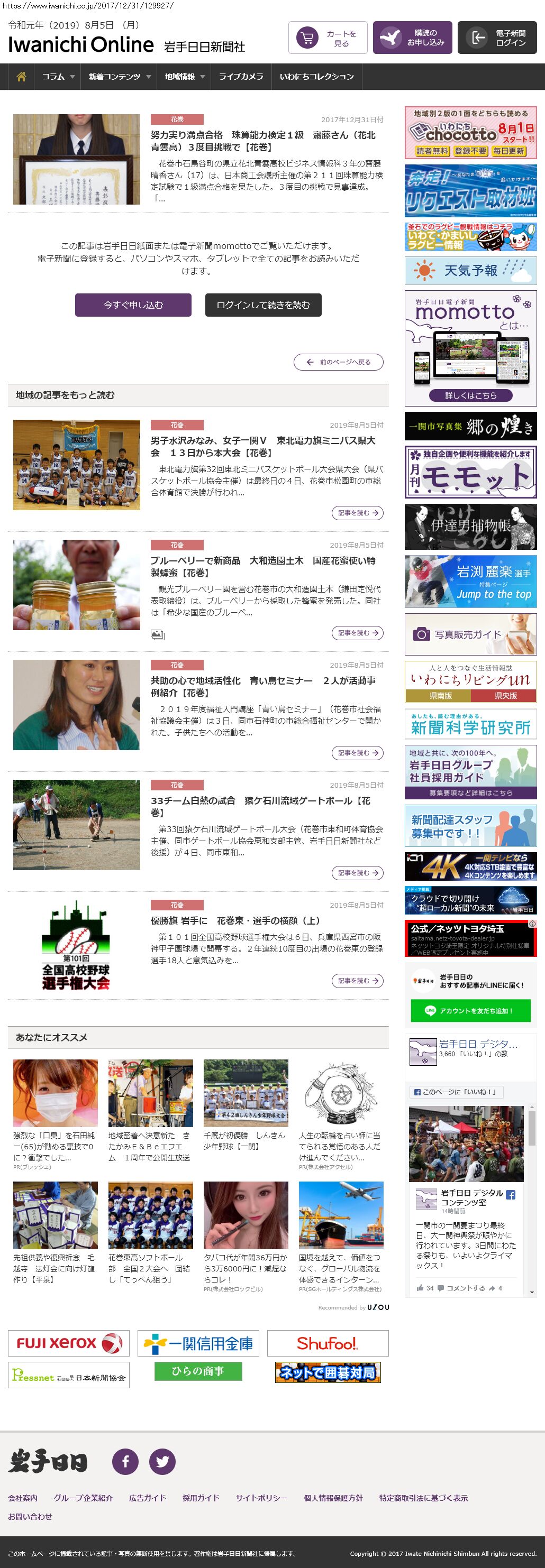Tap 今すぐ申し込む button
The height and width of the screenshot is (1568, 545).
(133, 305)
